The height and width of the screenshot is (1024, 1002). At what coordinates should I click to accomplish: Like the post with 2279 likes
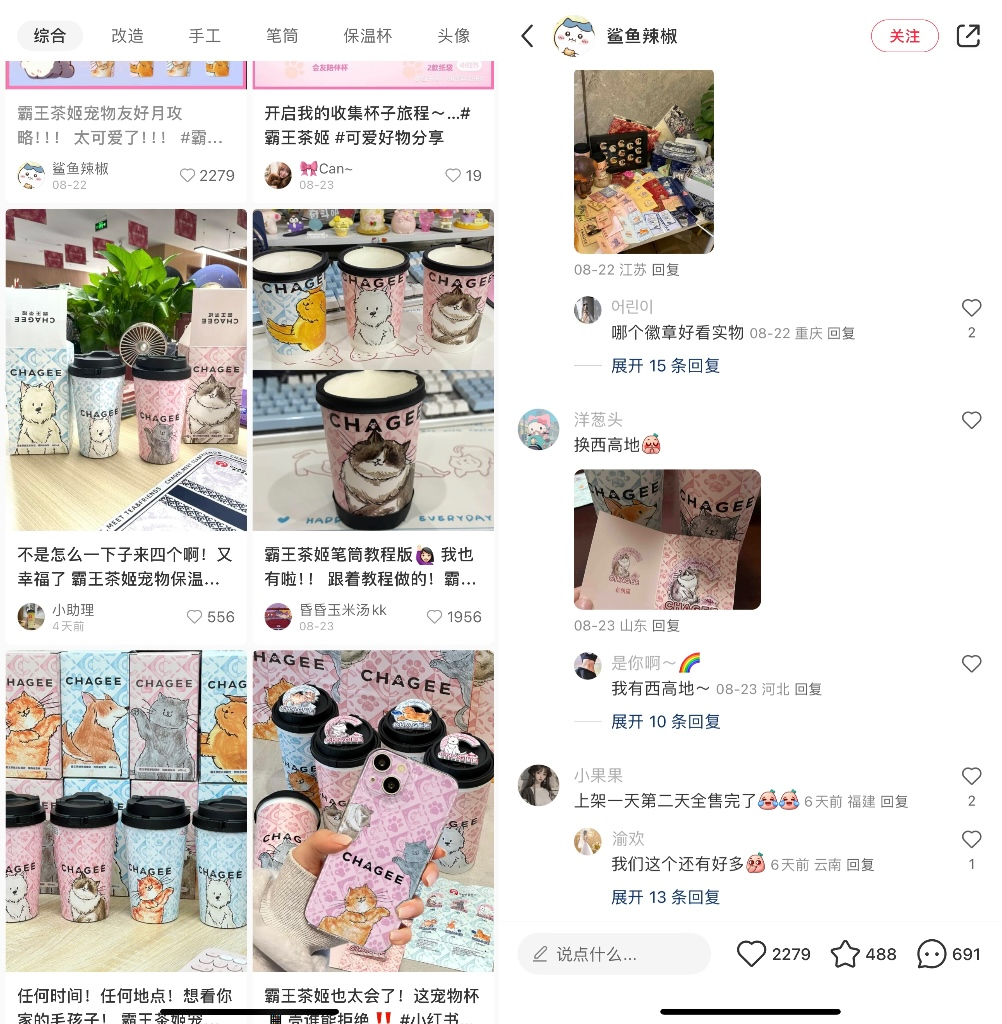751,954
